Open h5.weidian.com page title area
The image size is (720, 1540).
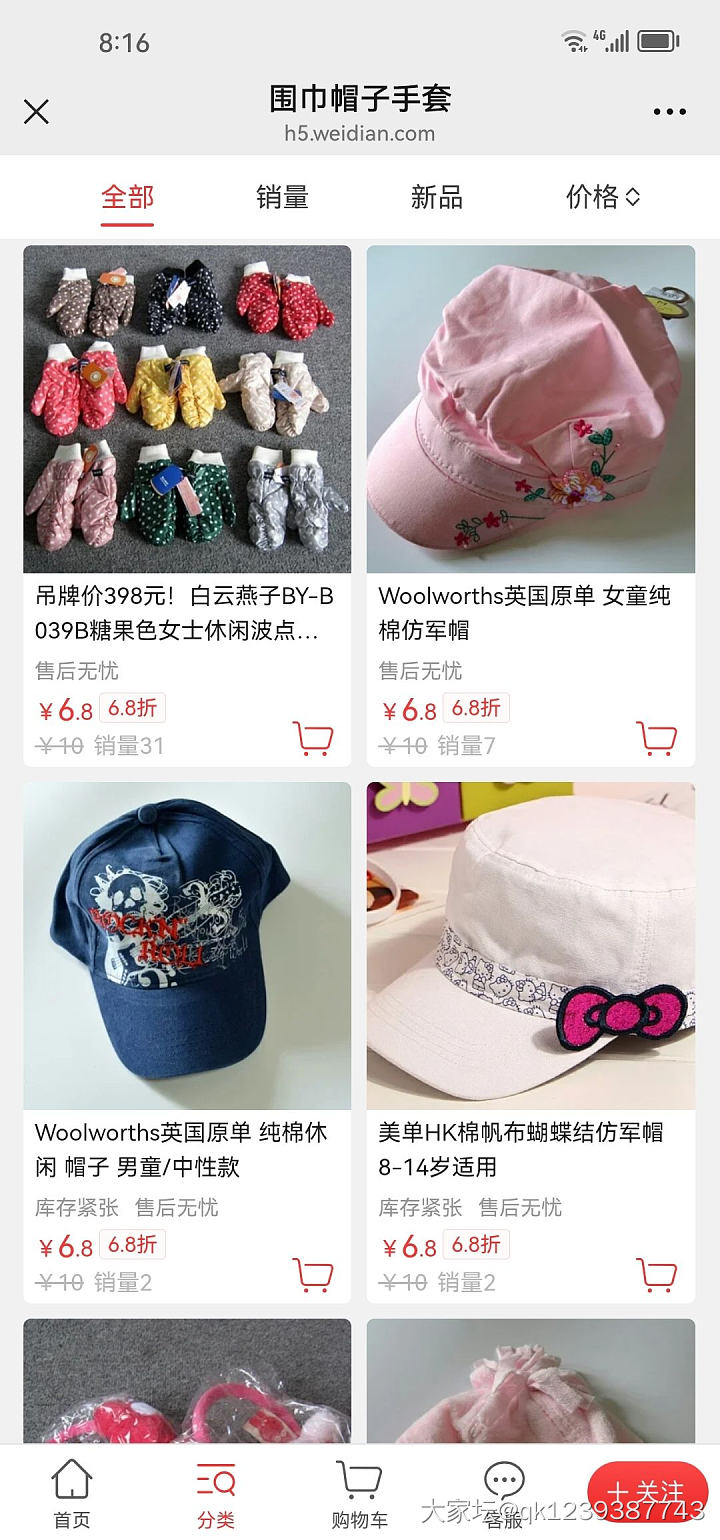click(x=360, y=130)
